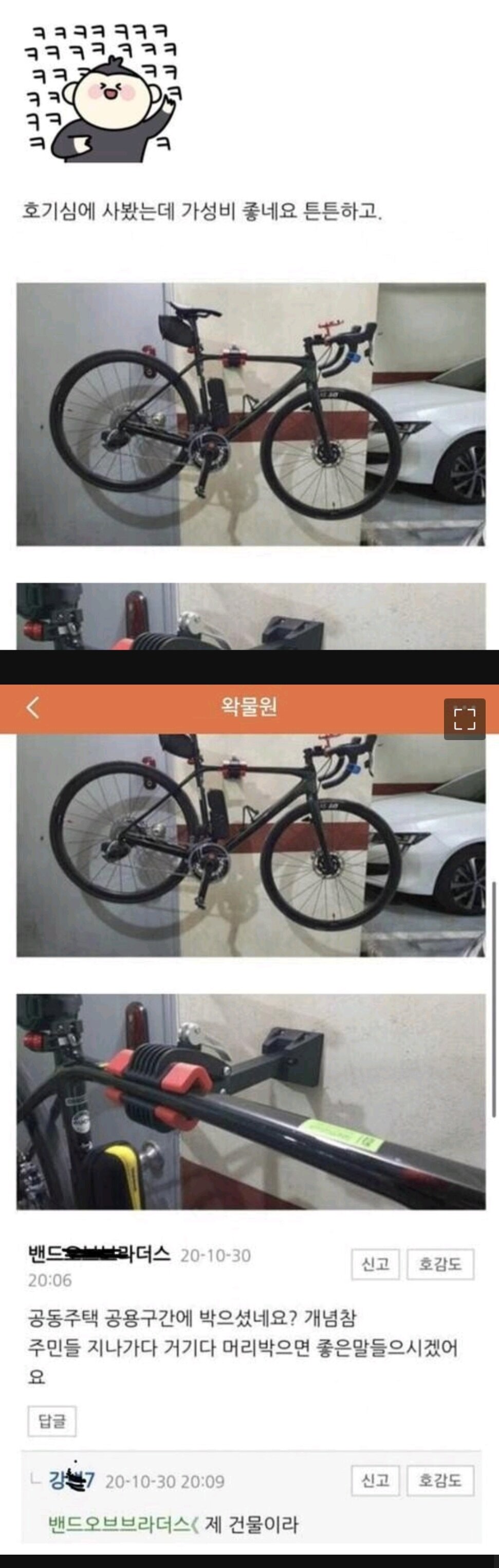Open fullscreen view icon
The height and width of the screenshot is (1568, 499).
pos(465,719)
